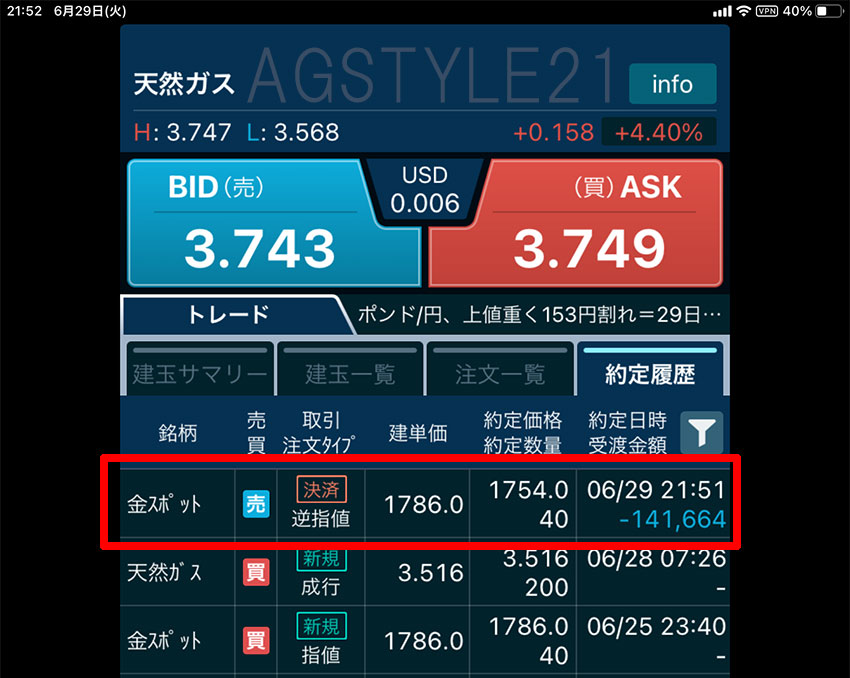Select the 約定履歴 tab
The height and width of the screenshot is (678, 850).
point(649,370)
